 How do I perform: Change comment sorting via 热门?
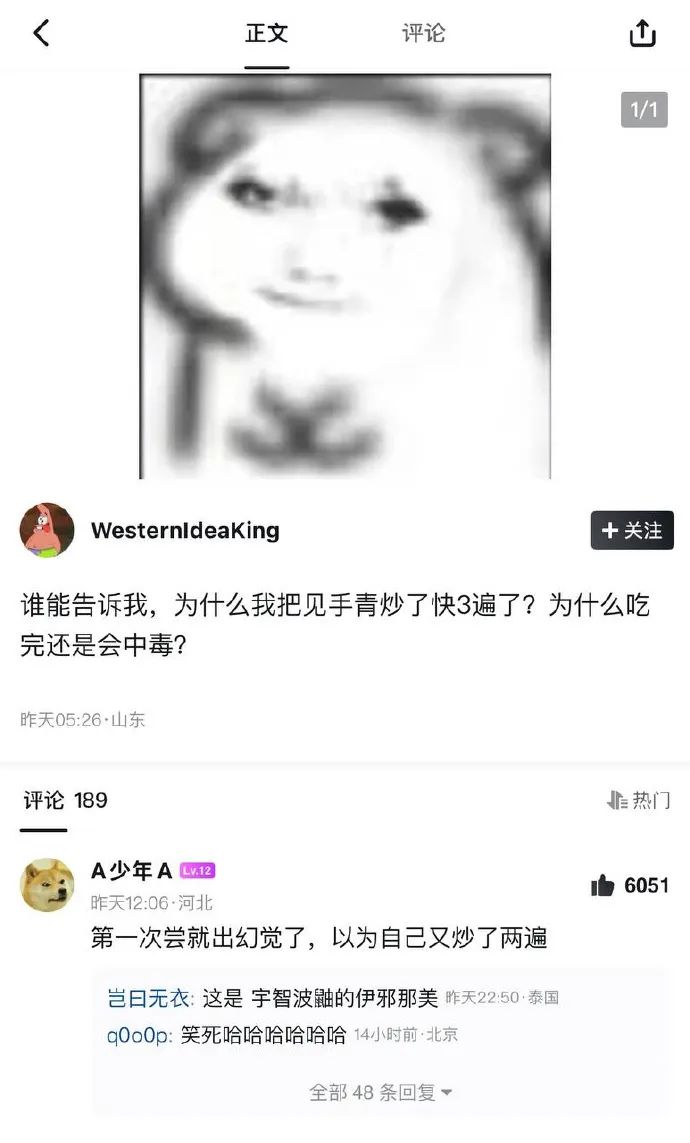[x=638, y=800]
